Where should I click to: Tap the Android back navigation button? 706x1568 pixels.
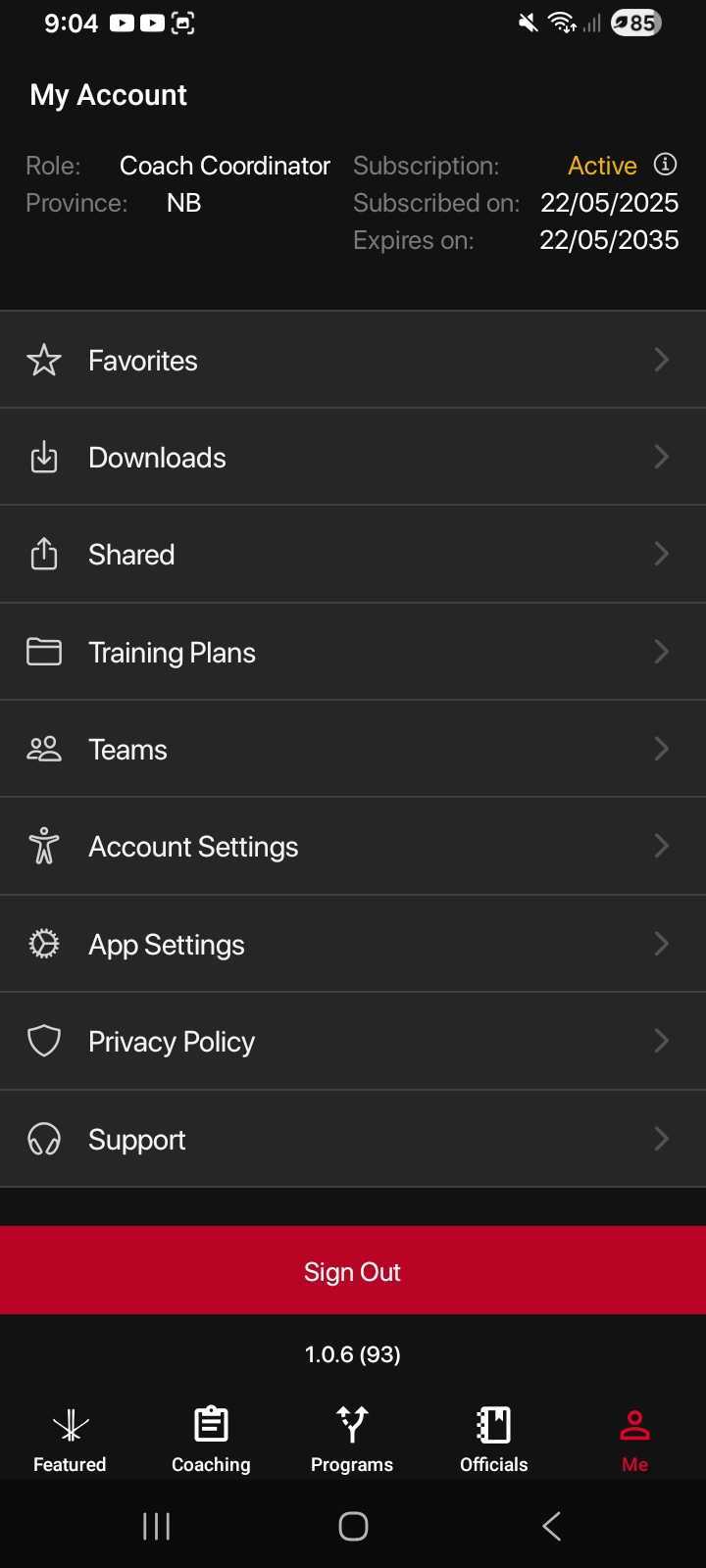(550, 1525)
